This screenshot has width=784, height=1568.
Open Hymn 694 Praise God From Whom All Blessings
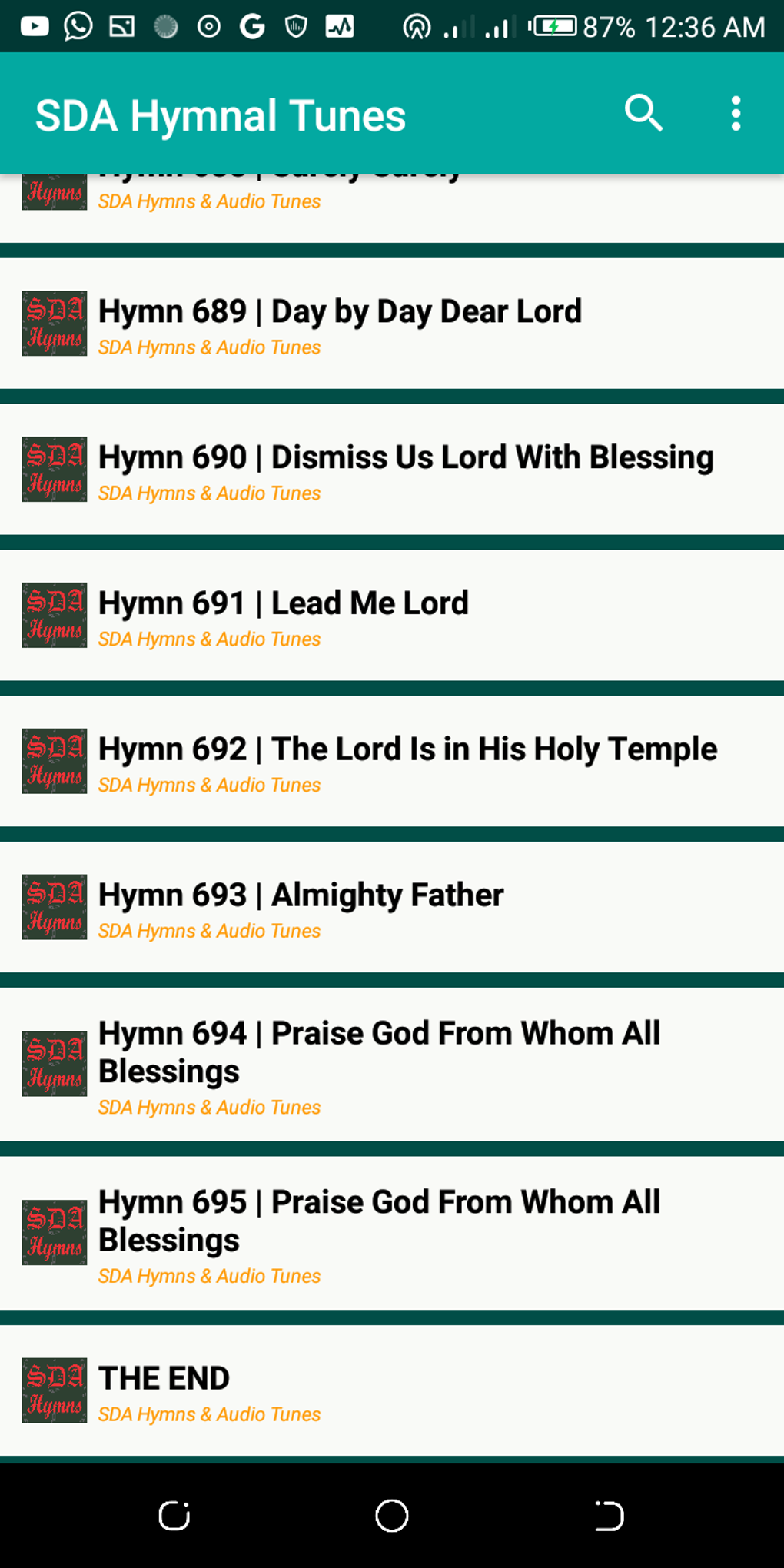378,1051
